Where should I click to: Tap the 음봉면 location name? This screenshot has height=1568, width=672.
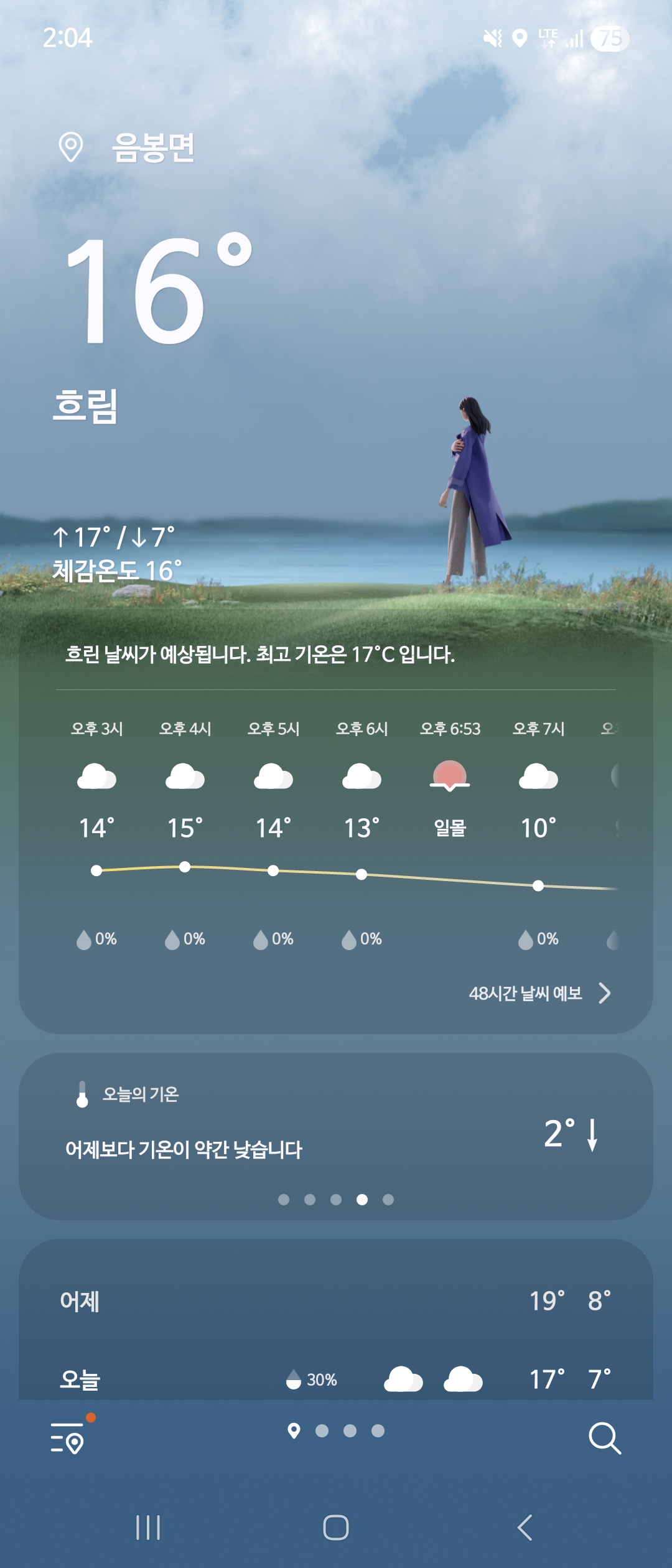[153, 147]
